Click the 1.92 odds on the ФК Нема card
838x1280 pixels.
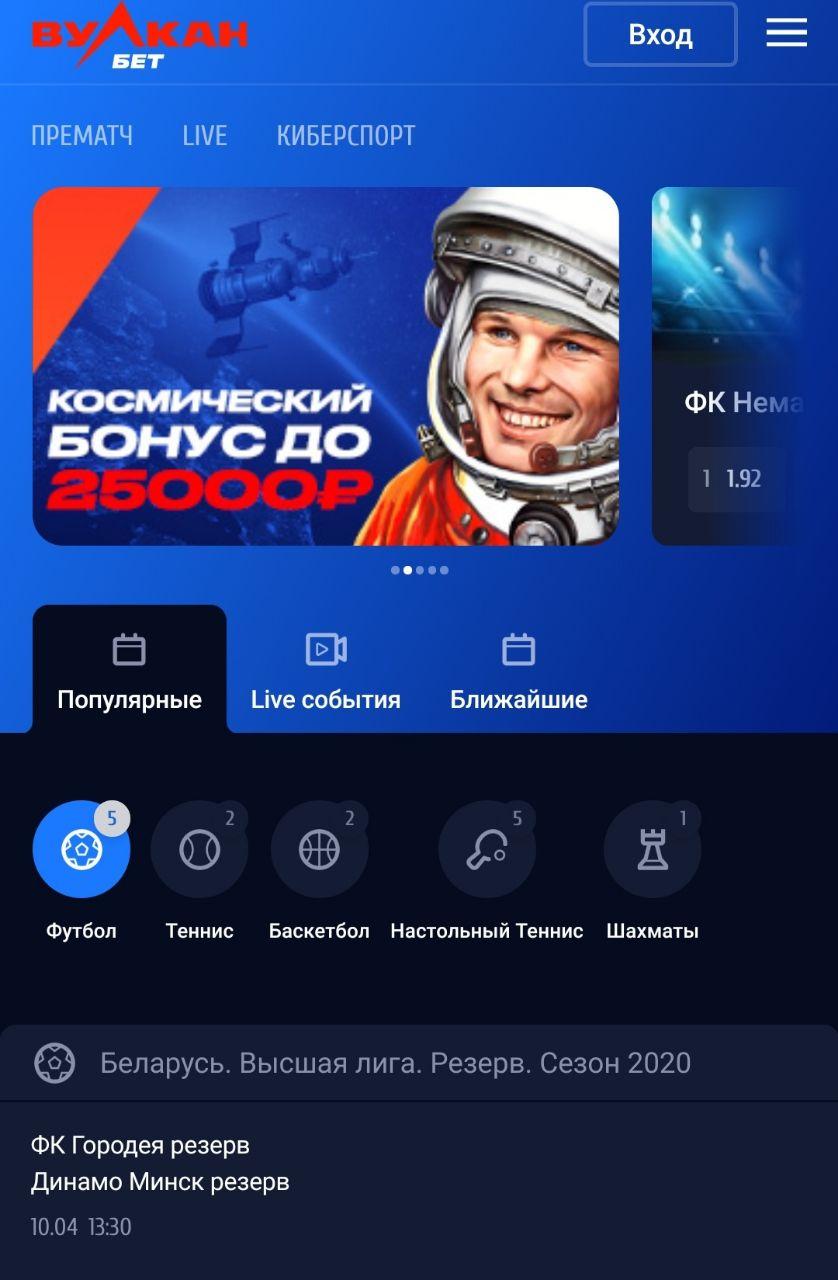pos(735,479)
